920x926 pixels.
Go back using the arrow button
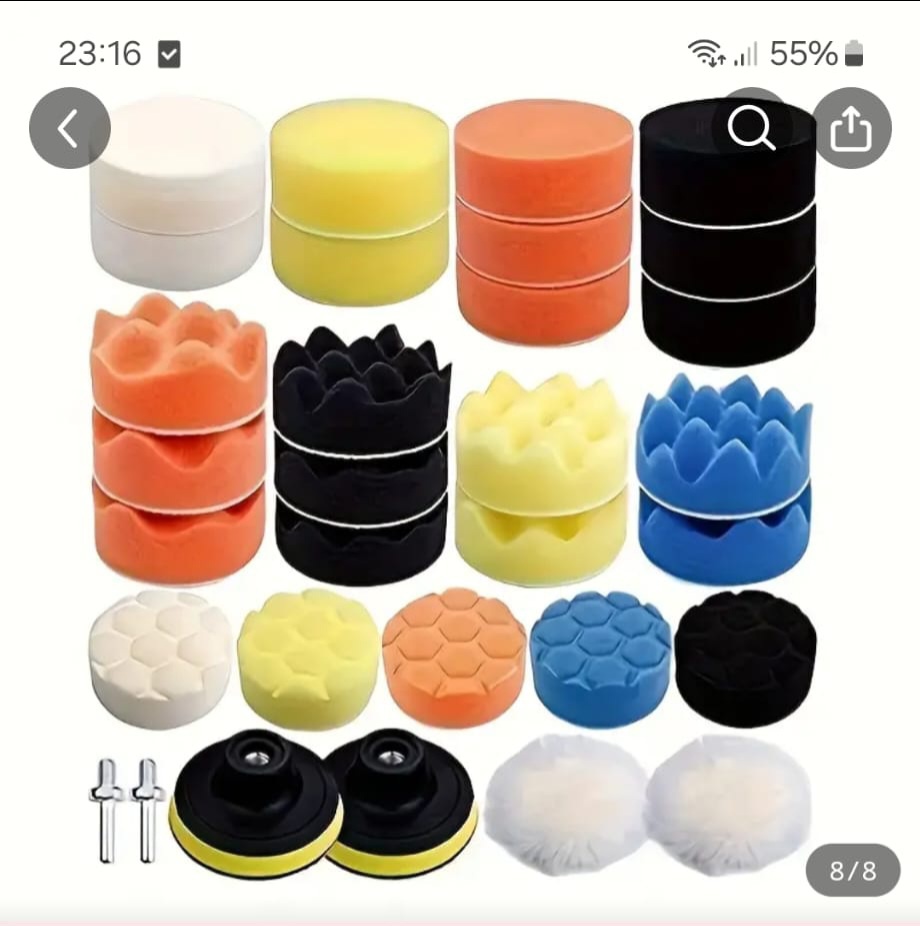(x=69, y=128)
